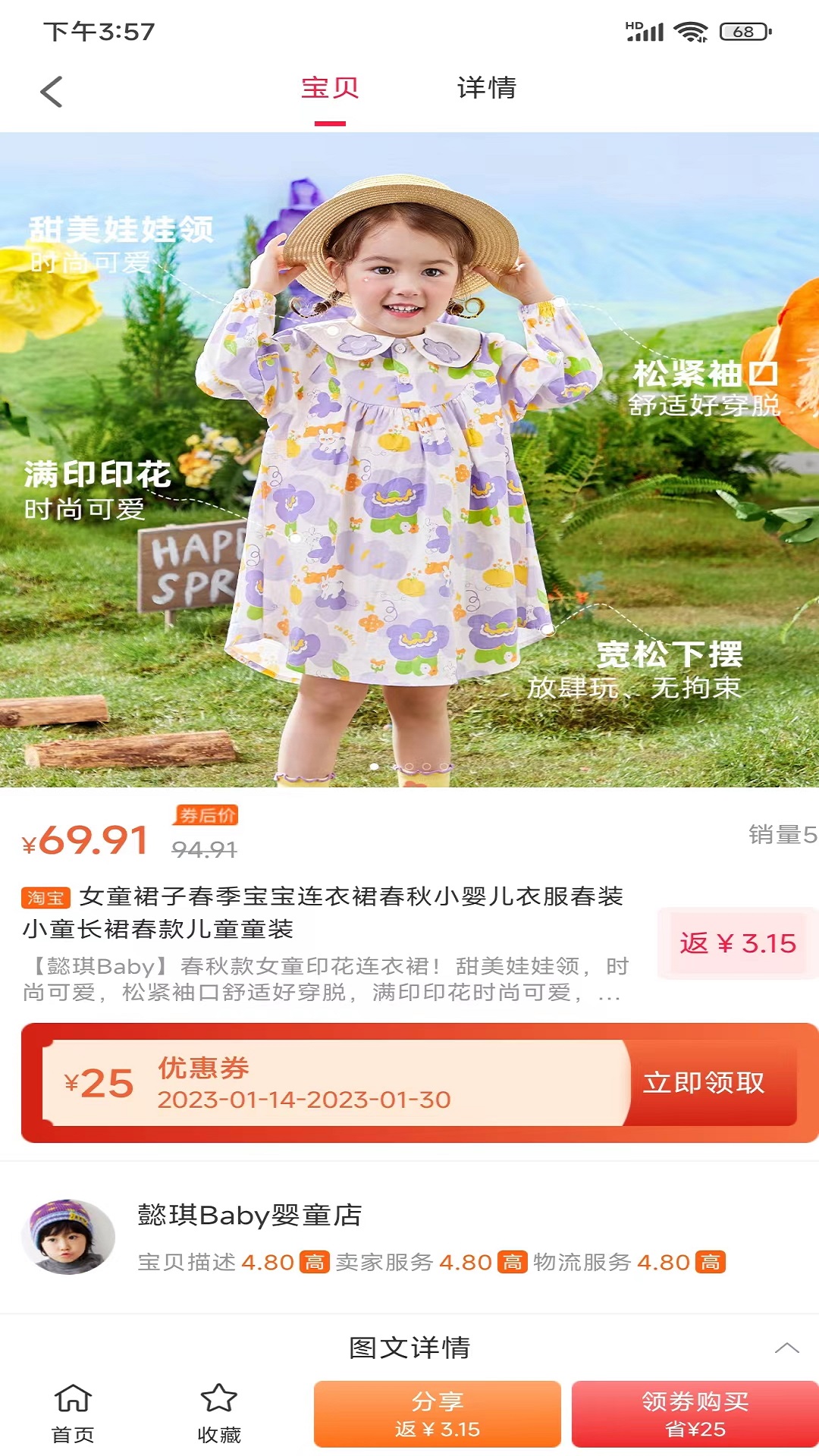This screenshot has height=1456, width=819.
Task: Go to 首页 home
Action: tap(73, 1413)
